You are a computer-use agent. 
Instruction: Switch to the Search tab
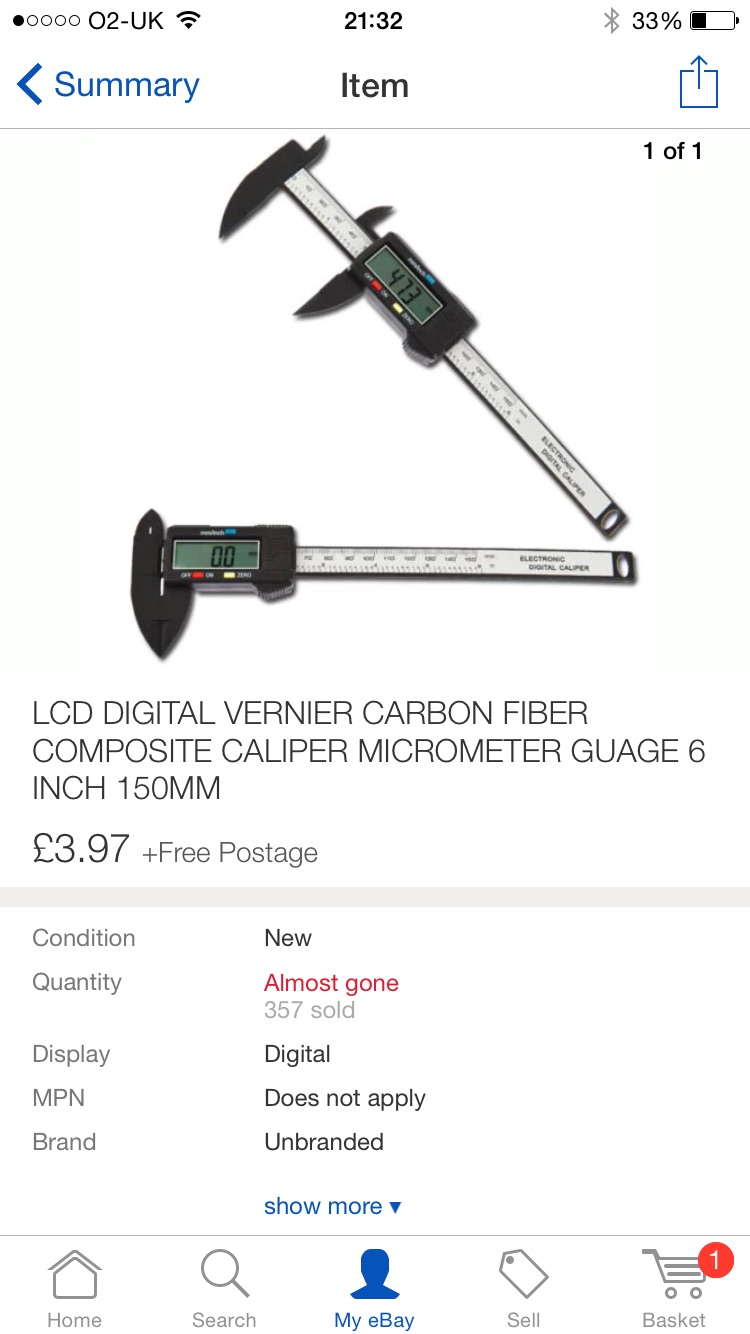pos(224,1288)
